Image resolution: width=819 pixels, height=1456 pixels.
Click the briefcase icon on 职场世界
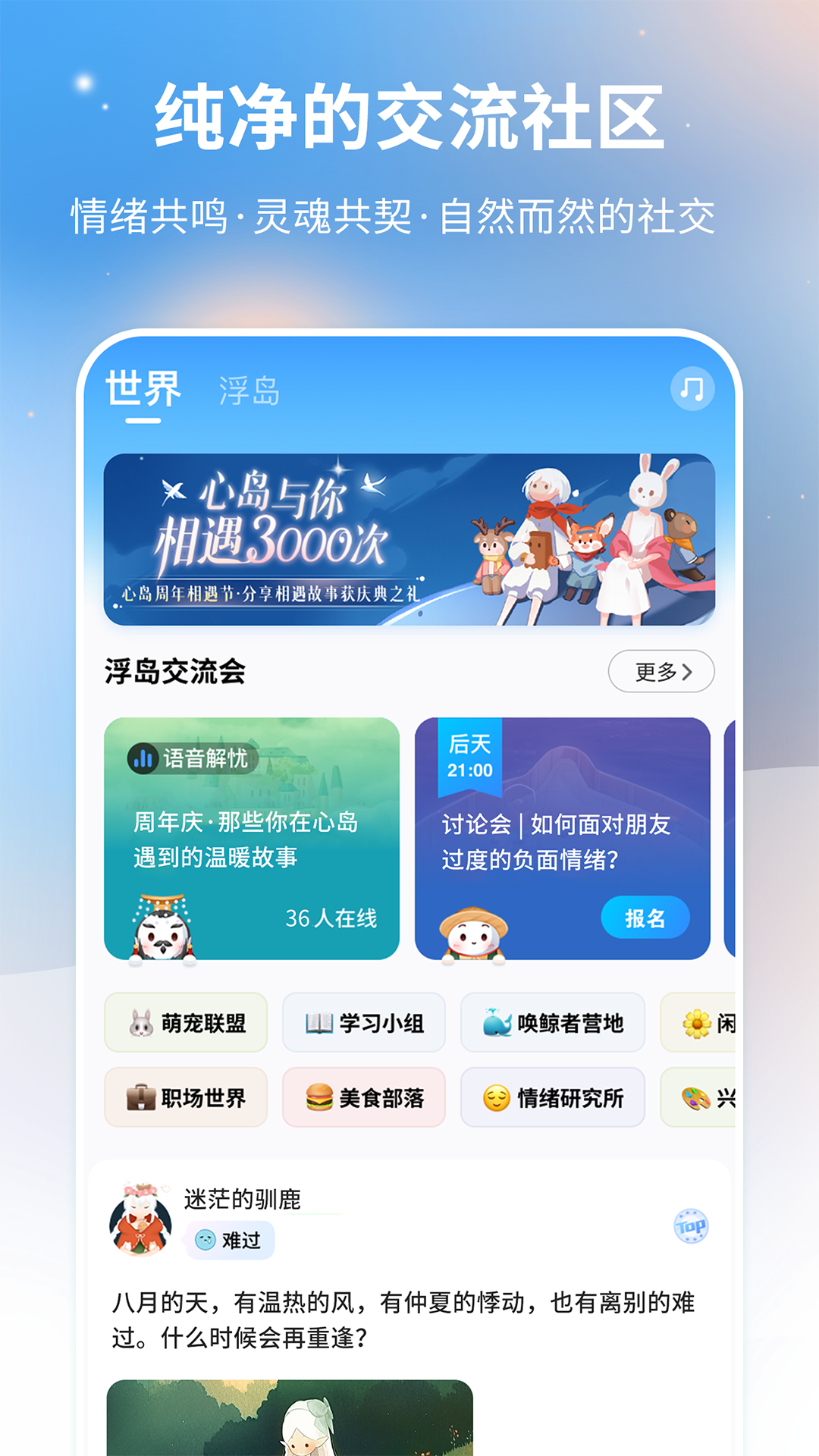[x=139, y=1097]
